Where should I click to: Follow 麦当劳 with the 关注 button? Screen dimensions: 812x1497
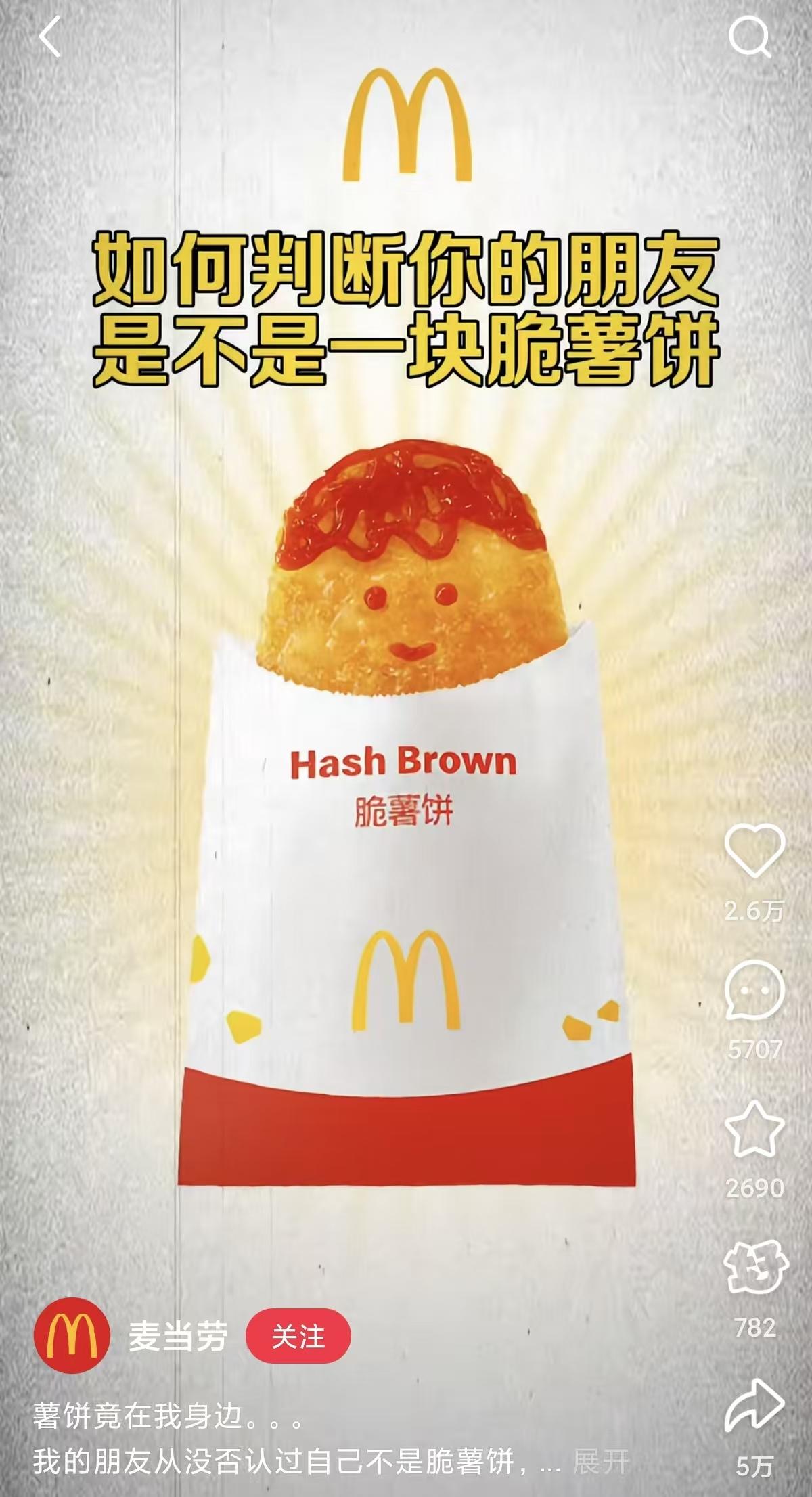[298, 1337]
